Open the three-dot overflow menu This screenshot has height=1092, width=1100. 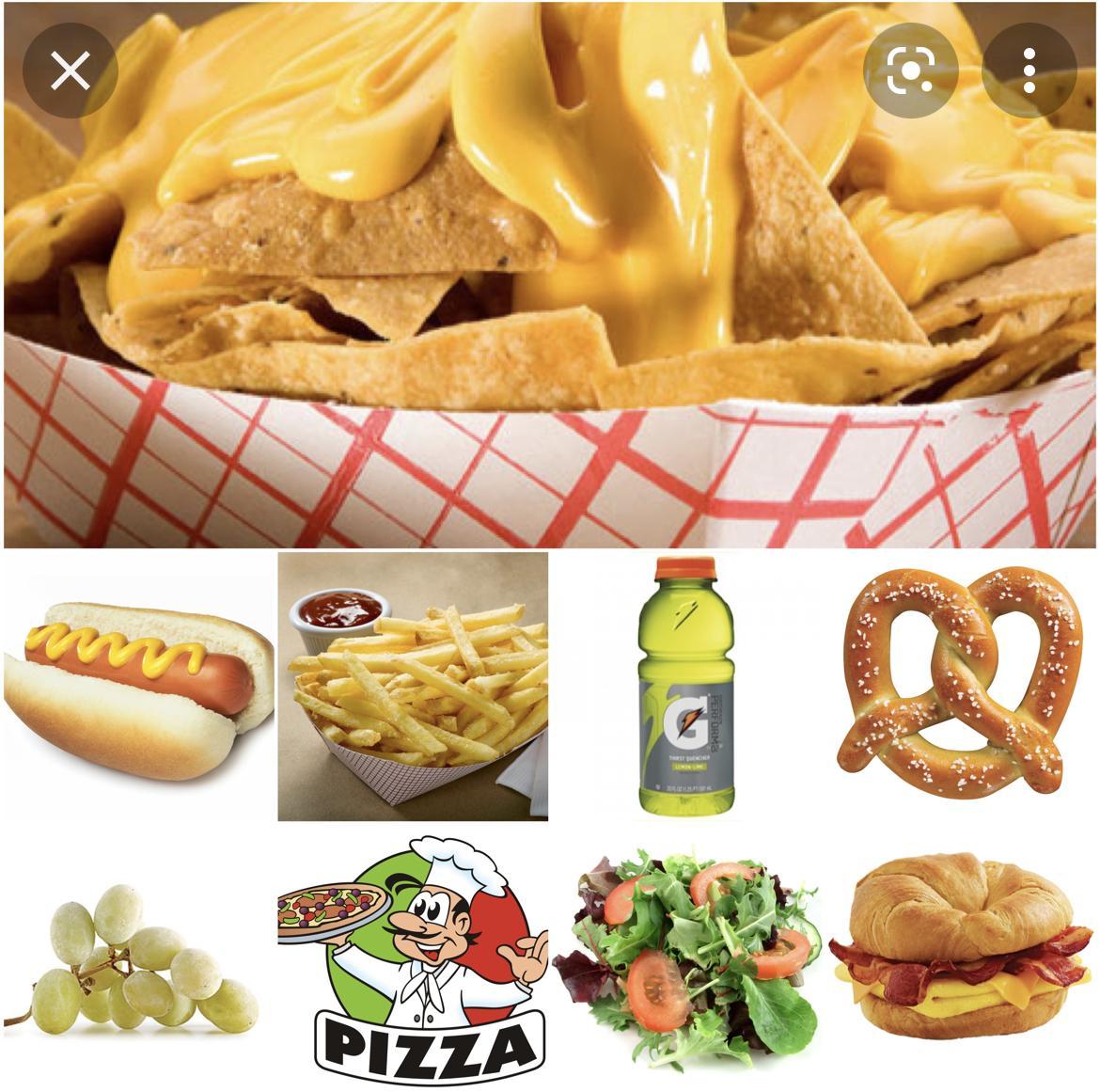click(x=1029, y=70)
